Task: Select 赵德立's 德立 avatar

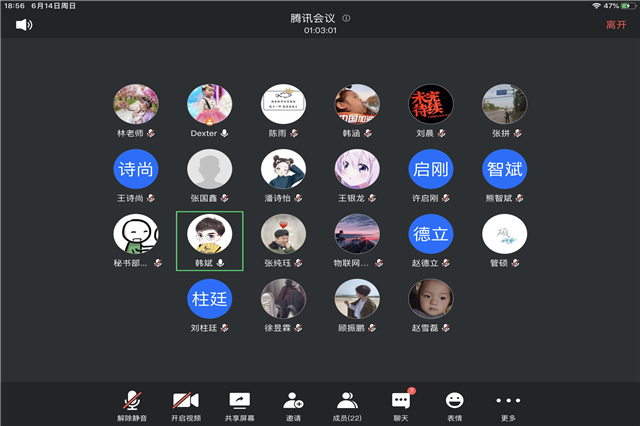Action: coord(431,237)
